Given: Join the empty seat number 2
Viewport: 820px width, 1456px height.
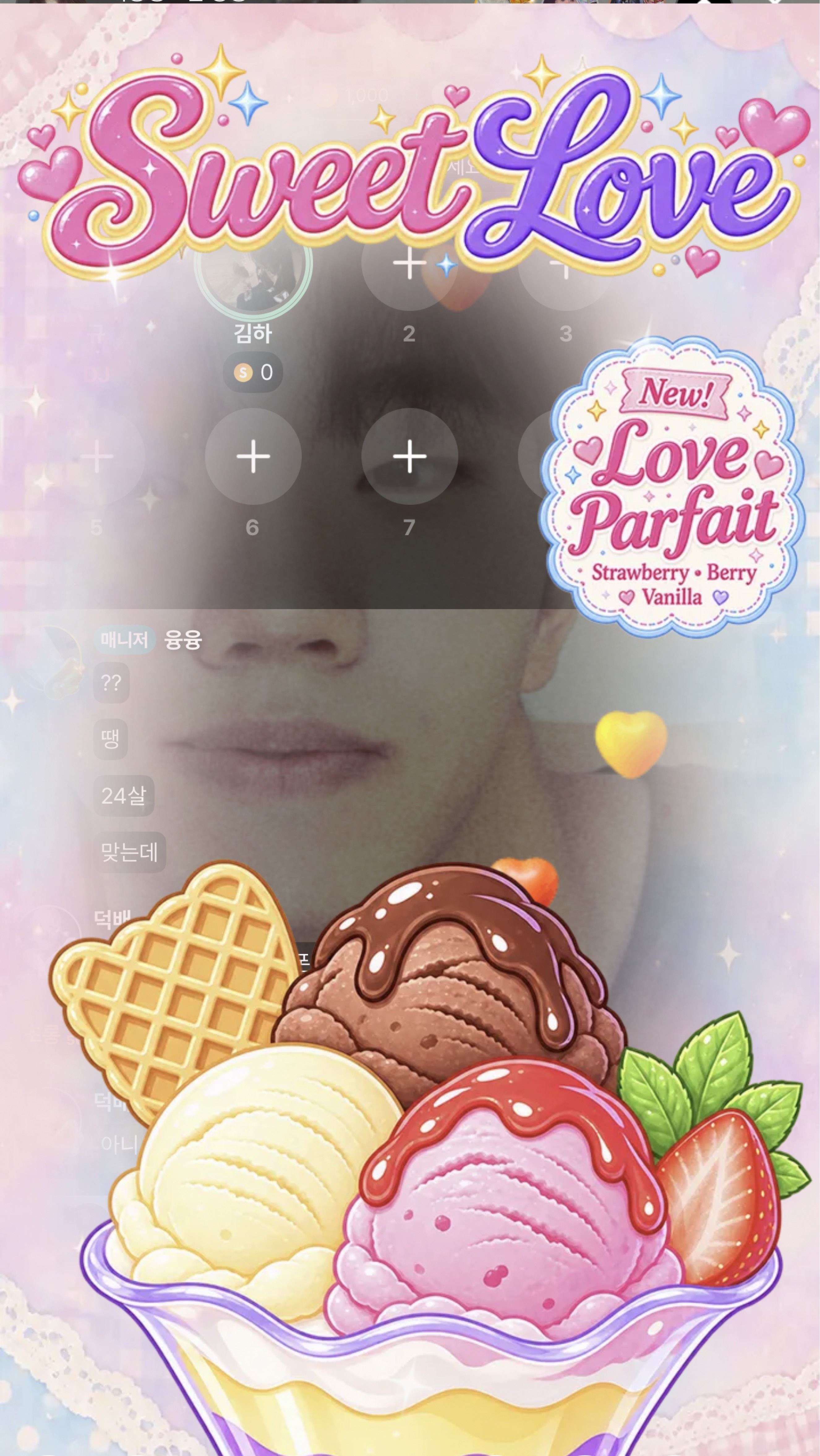Looking at the screenshot, I should tap(409, 263).
